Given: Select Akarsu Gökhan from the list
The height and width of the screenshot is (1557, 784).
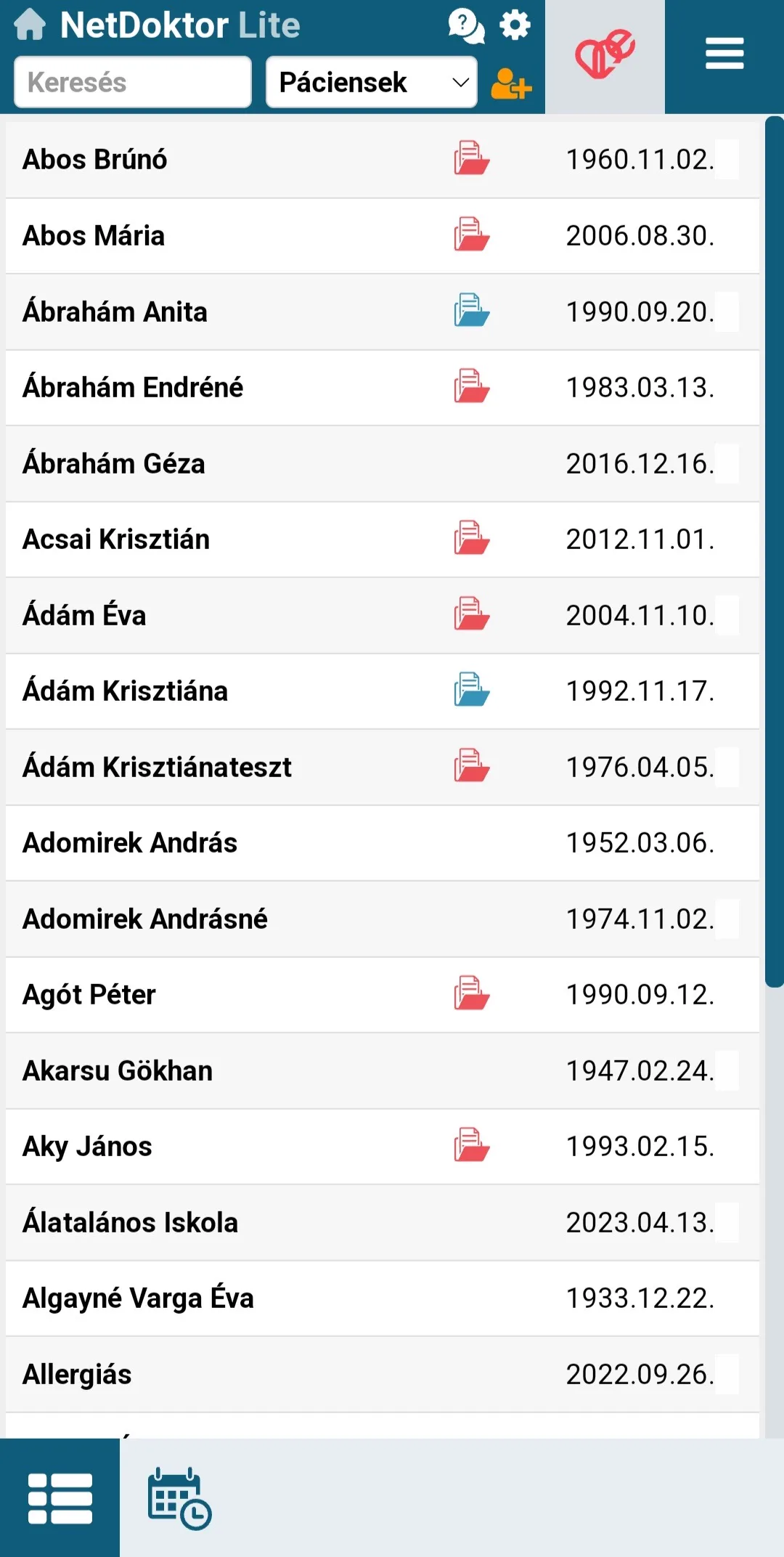Looking at the screenshot, I should (x=383, y=1071).
